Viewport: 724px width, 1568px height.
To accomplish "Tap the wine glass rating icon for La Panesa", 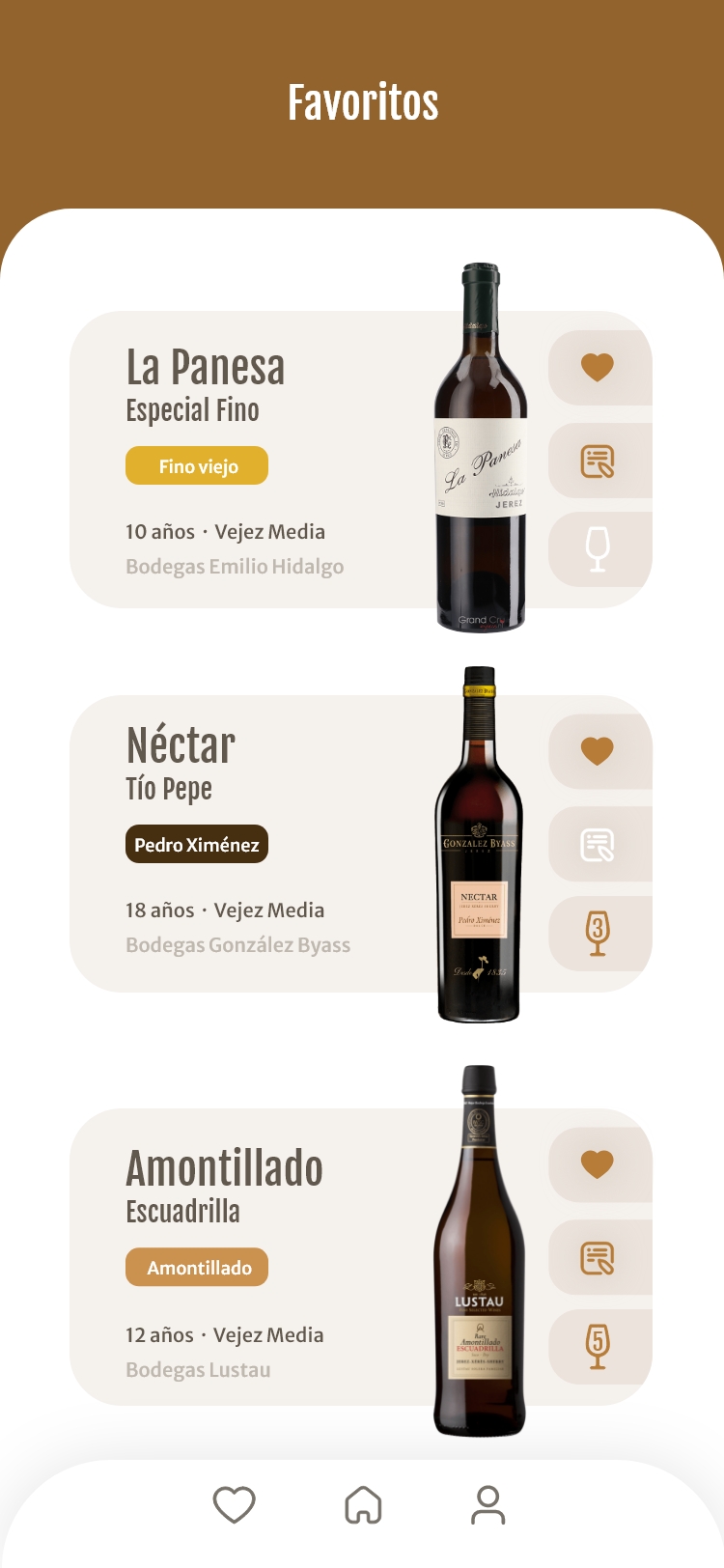I will (x=598, y=549).
